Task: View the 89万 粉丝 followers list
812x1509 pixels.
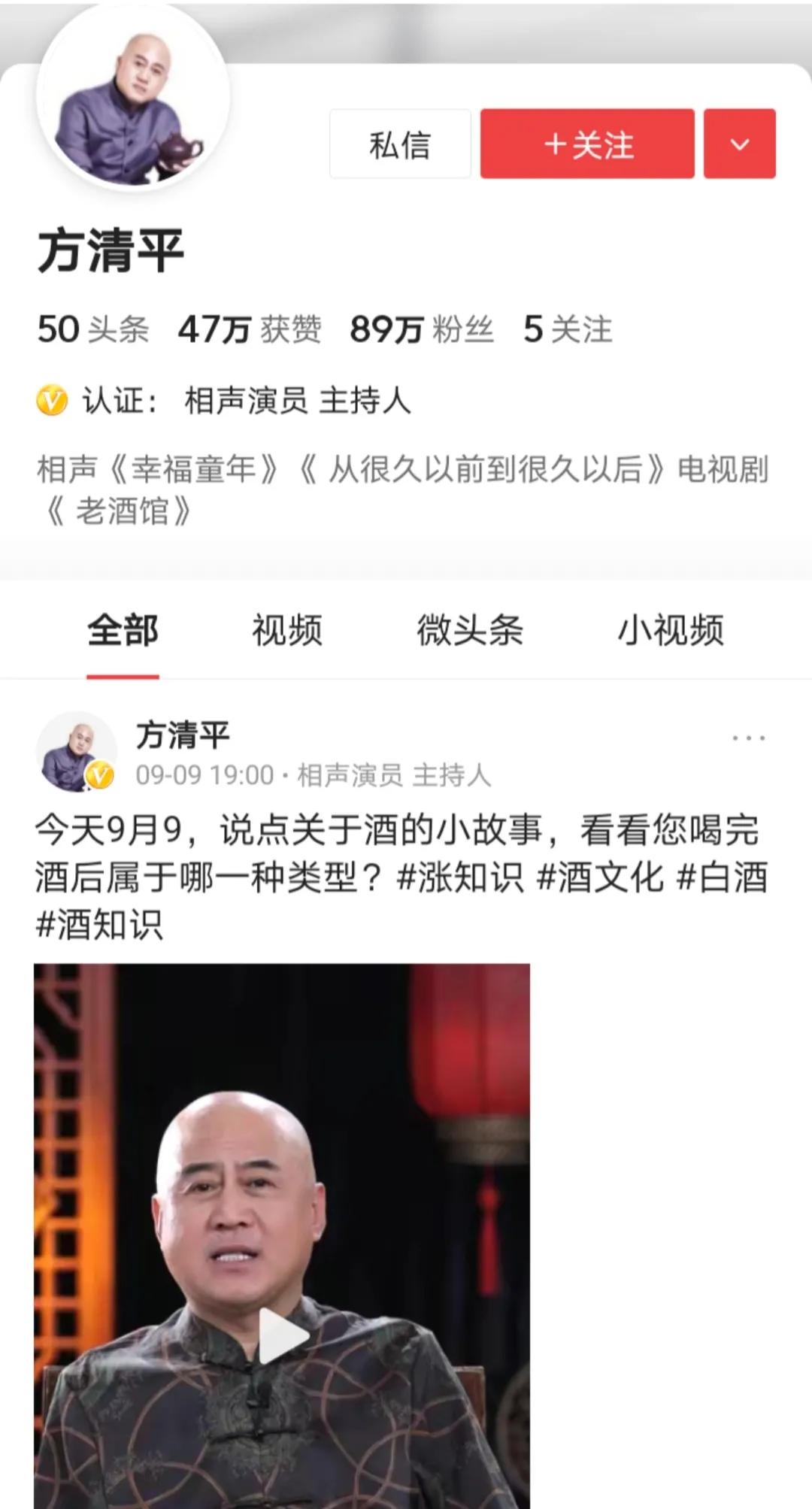Action: (421, 329)
